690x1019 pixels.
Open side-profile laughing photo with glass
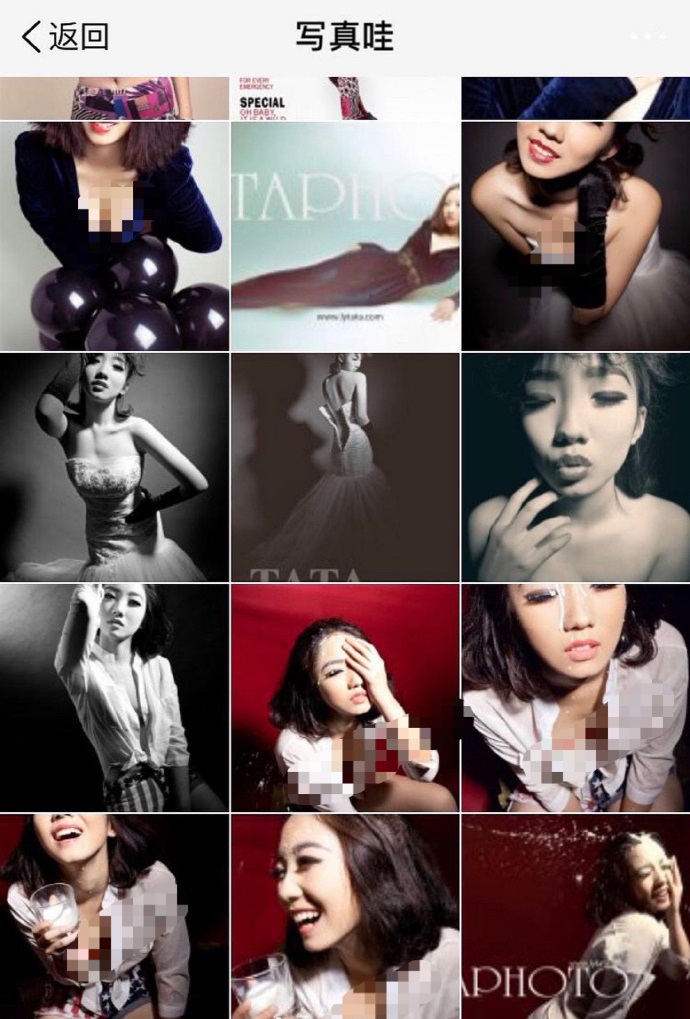pyautogui.click(x=345, y=916)
